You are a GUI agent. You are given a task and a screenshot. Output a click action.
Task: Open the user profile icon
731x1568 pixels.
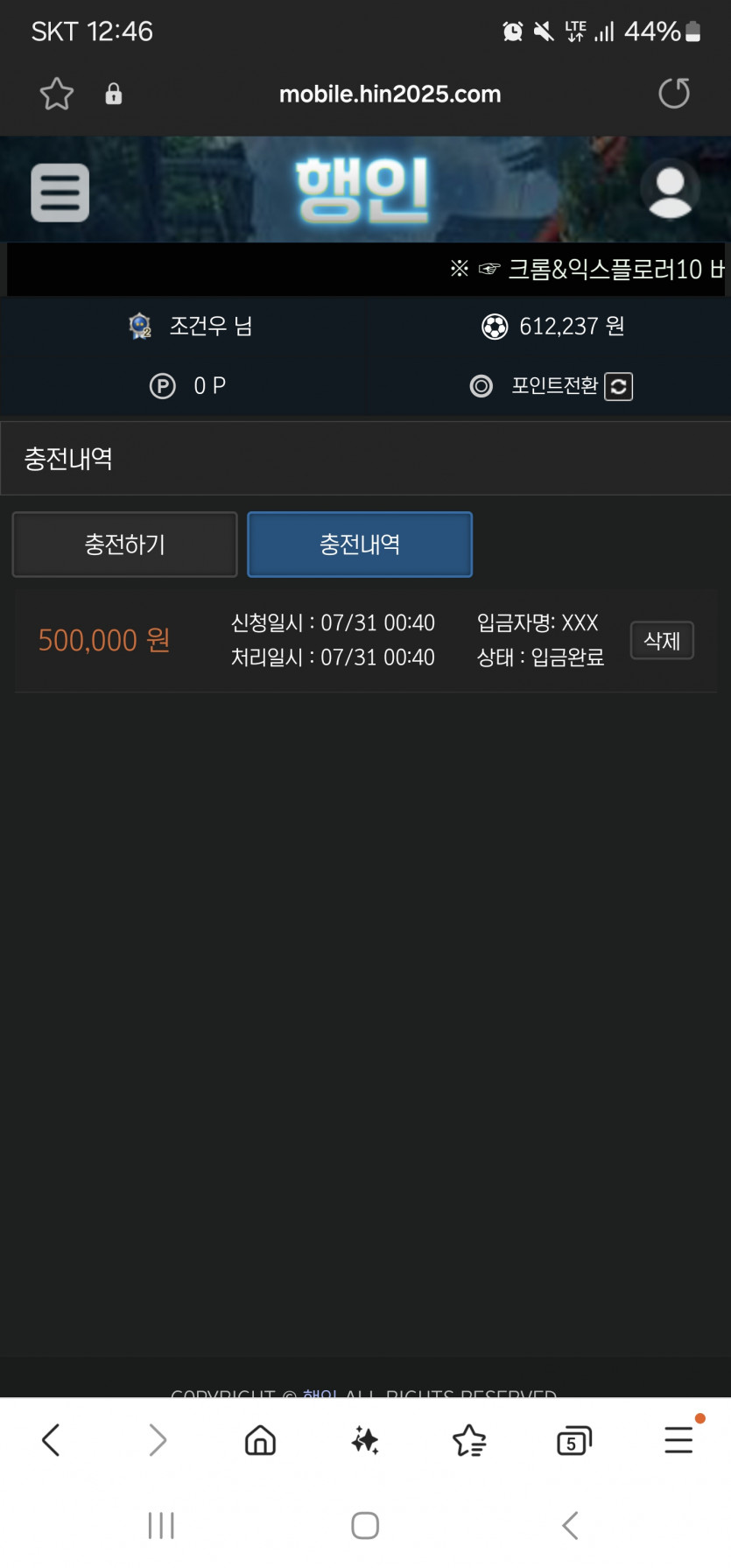(671, 189)
